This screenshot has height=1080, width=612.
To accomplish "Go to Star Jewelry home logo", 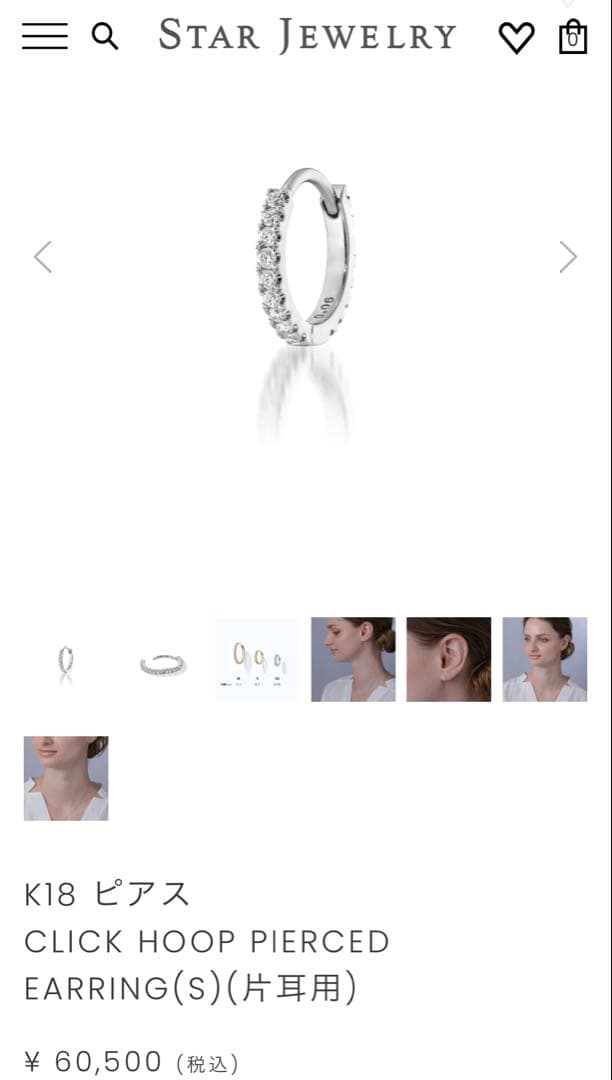I will coord(307,36).
